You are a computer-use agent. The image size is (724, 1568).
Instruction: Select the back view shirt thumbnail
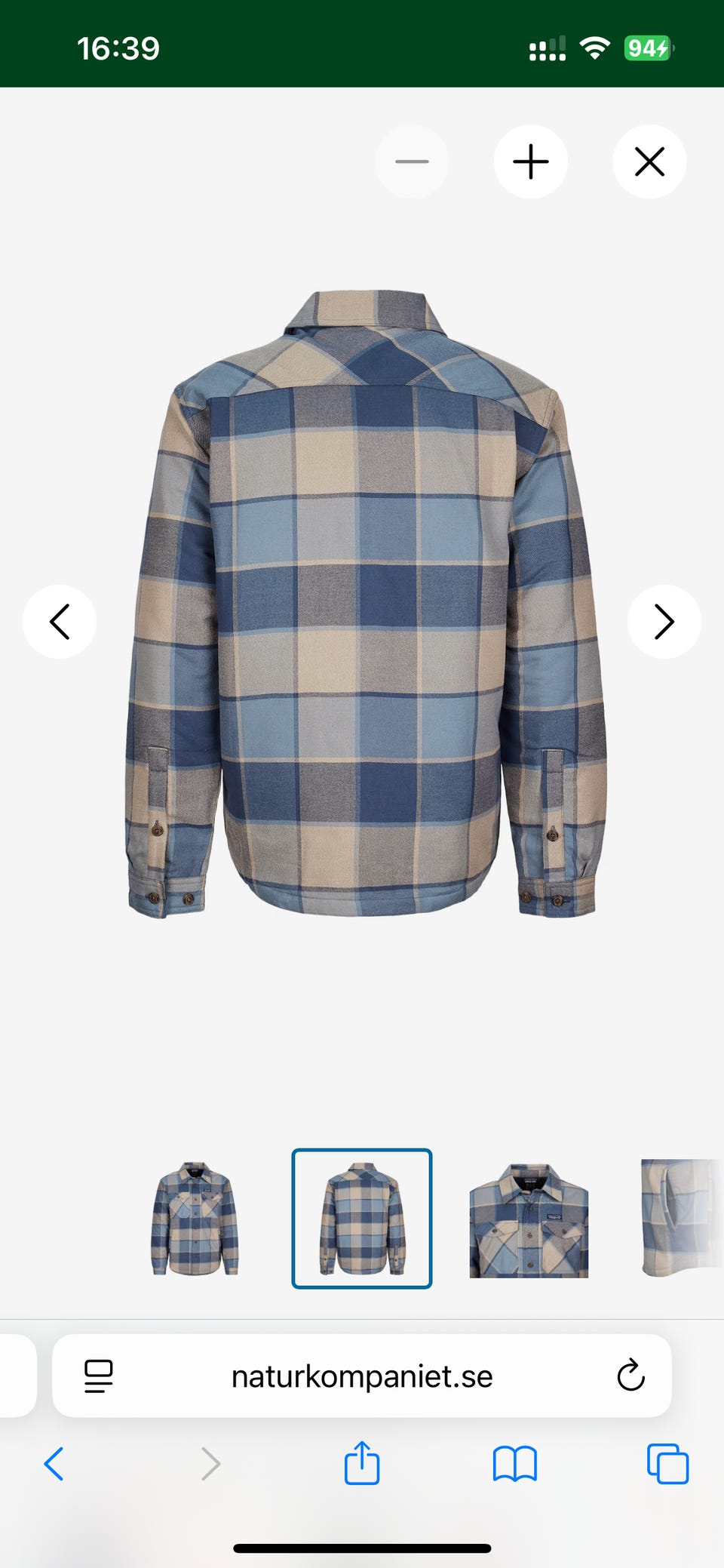pos(362,1219)
